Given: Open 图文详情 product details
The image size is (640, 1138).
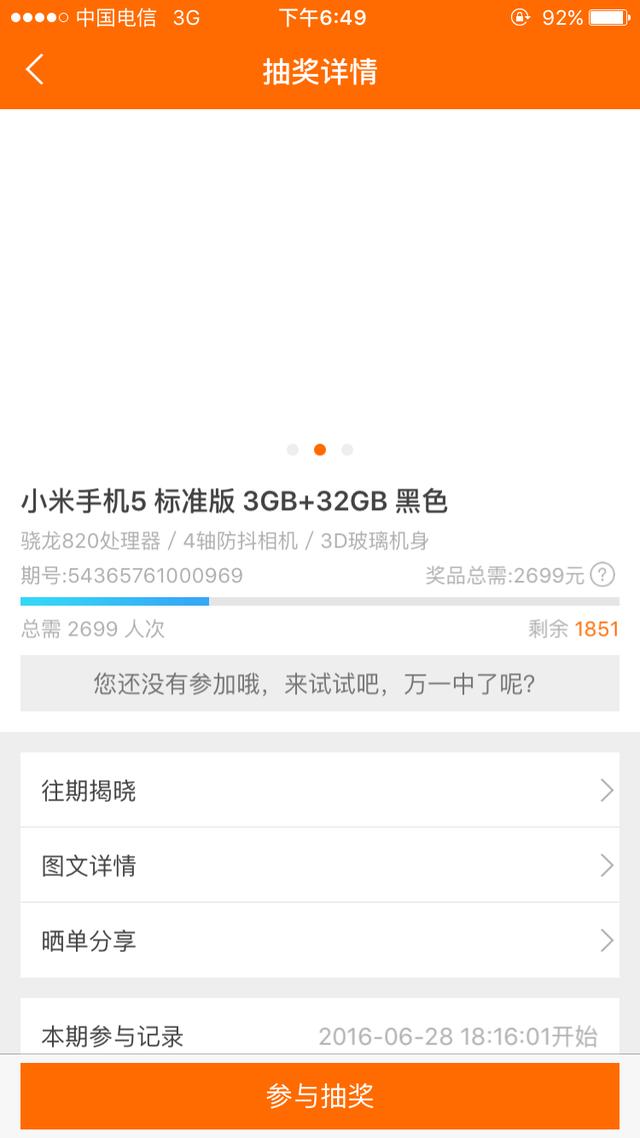Looking at the screenshot, I should pyautogui.click(x=320, y=866).
